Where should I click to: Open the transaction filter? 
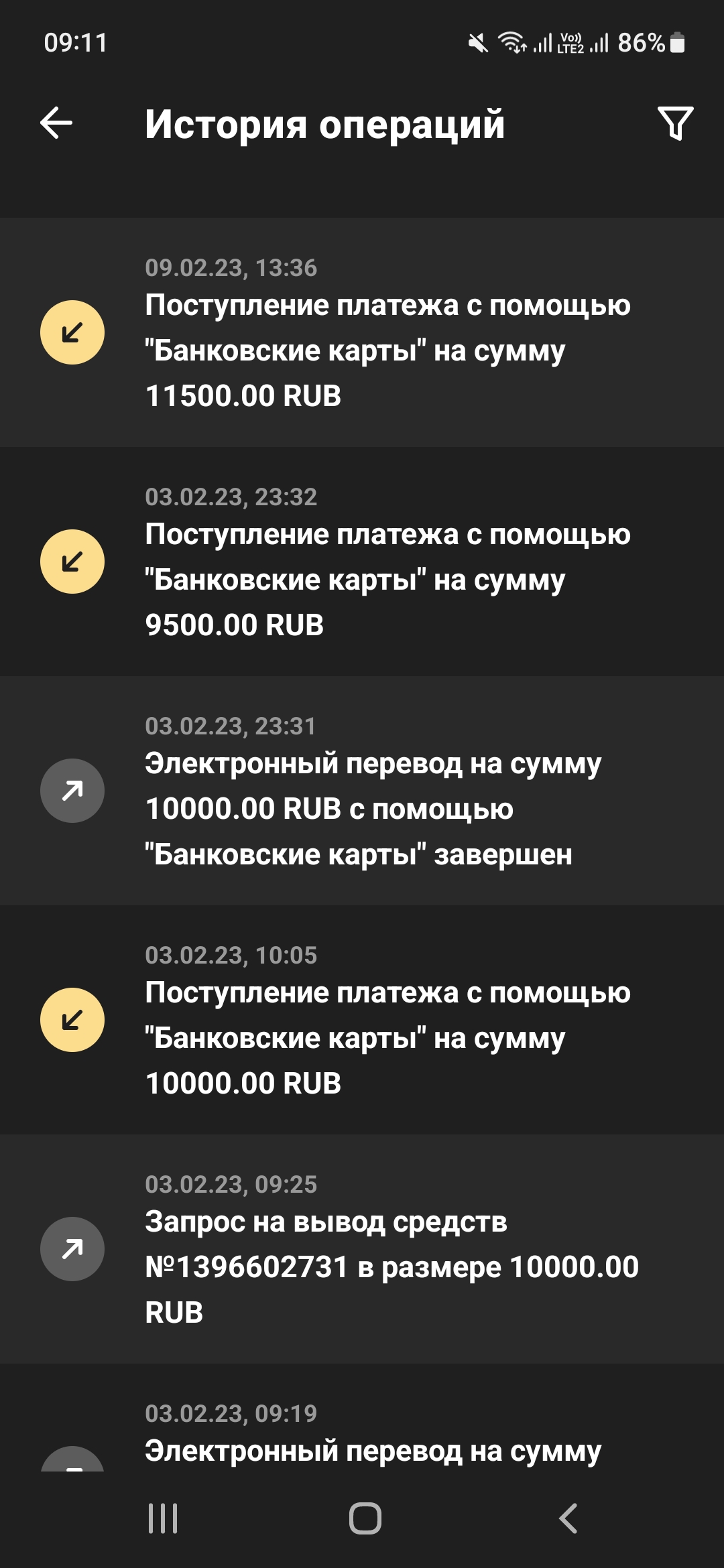(674, 123)
